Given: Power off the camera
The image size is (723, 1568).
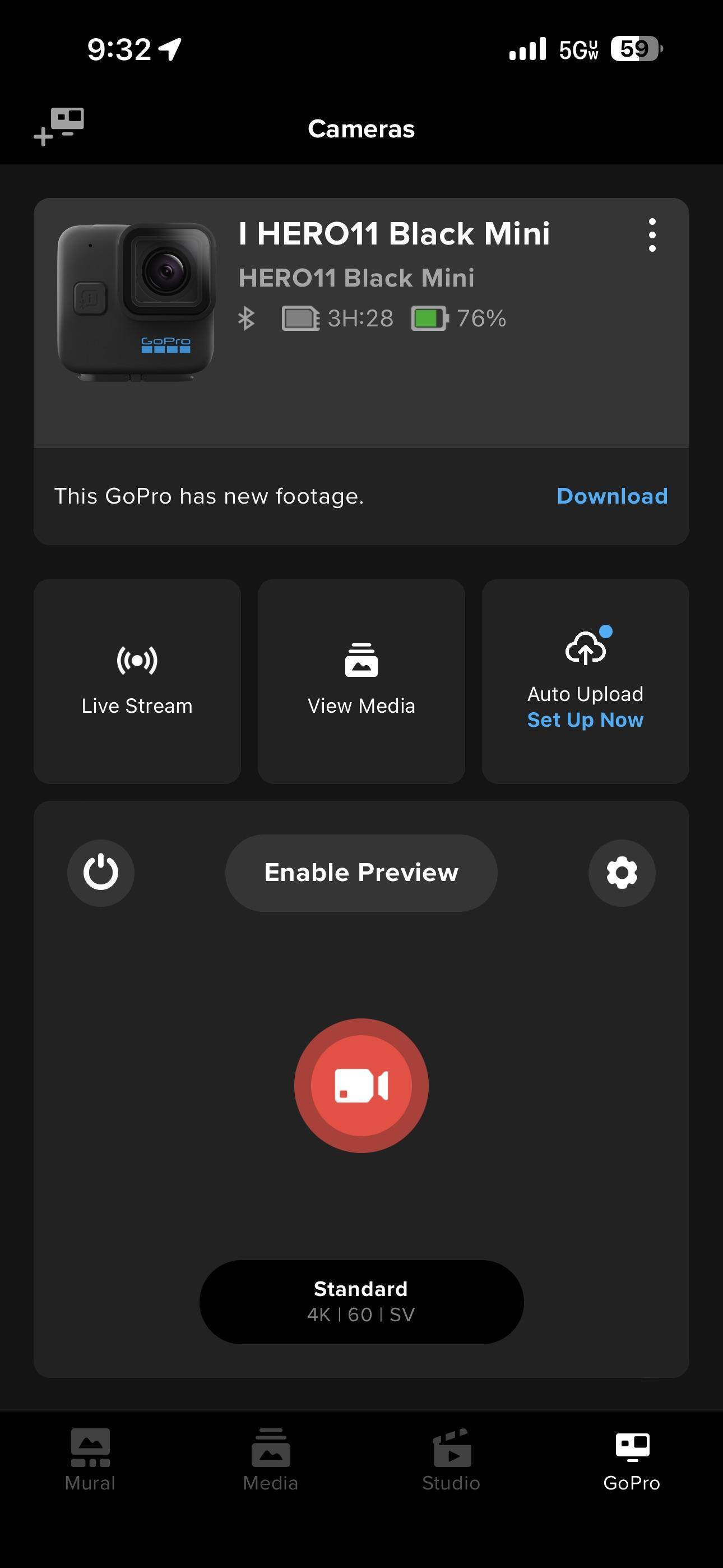Looking at the screenshot, I should [x=100, y=873].
